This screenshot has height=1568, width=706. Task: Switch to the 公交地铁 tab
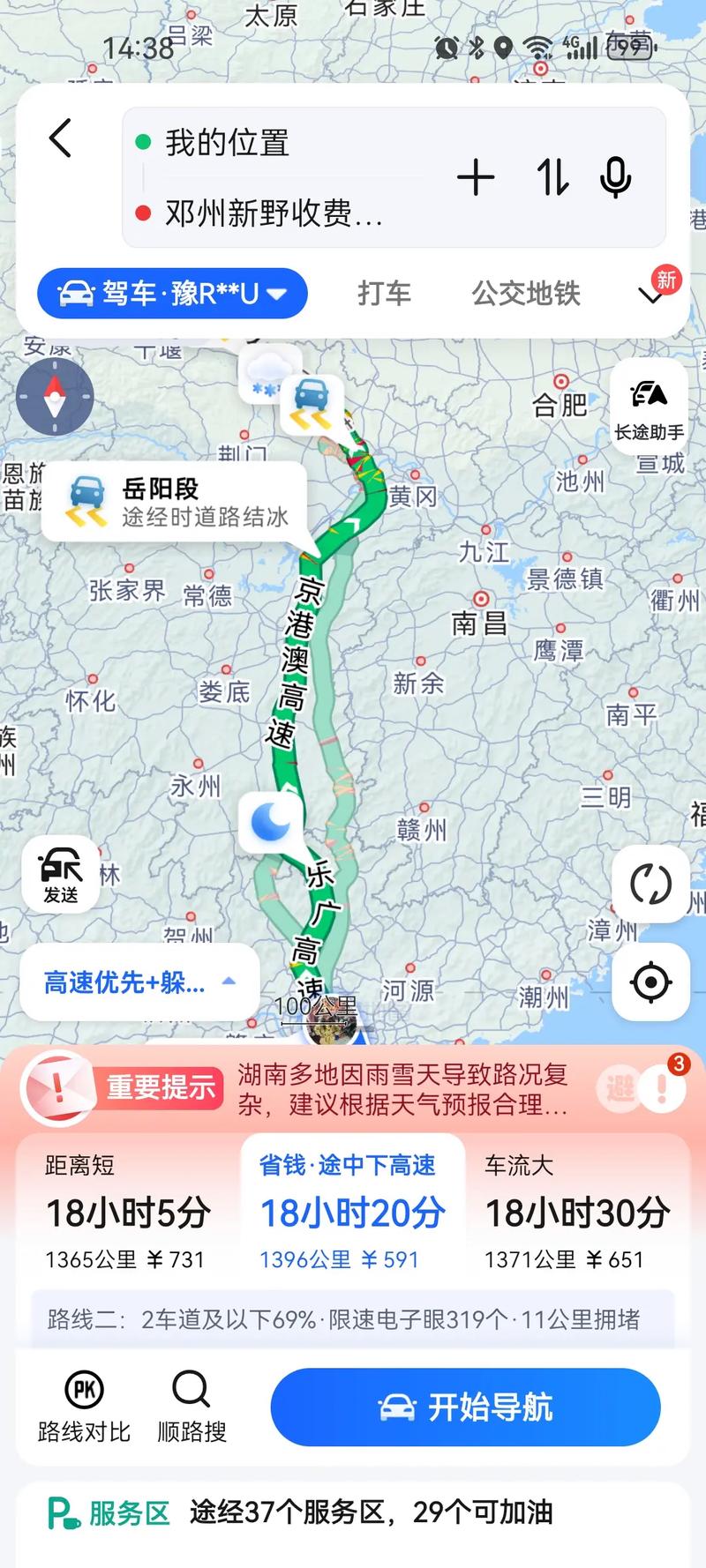[526, 294]
